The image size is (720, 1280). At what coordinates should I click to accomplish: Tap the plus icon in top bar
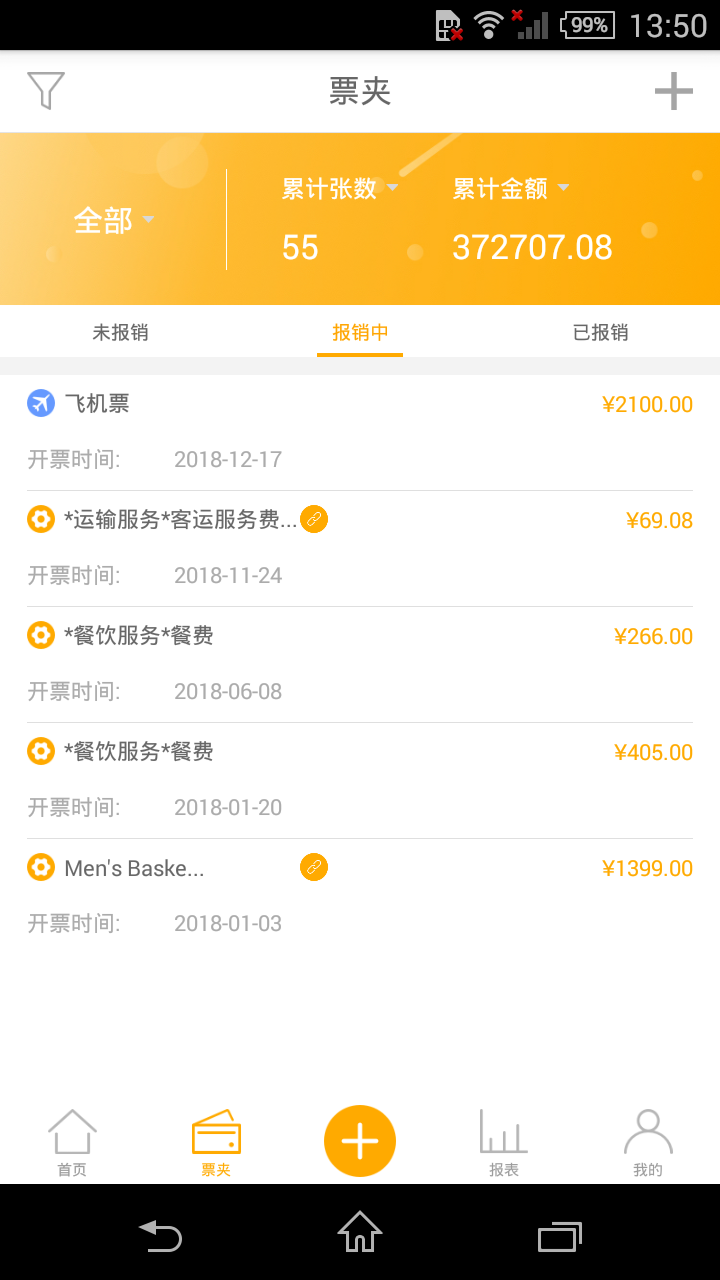[673, 91]
